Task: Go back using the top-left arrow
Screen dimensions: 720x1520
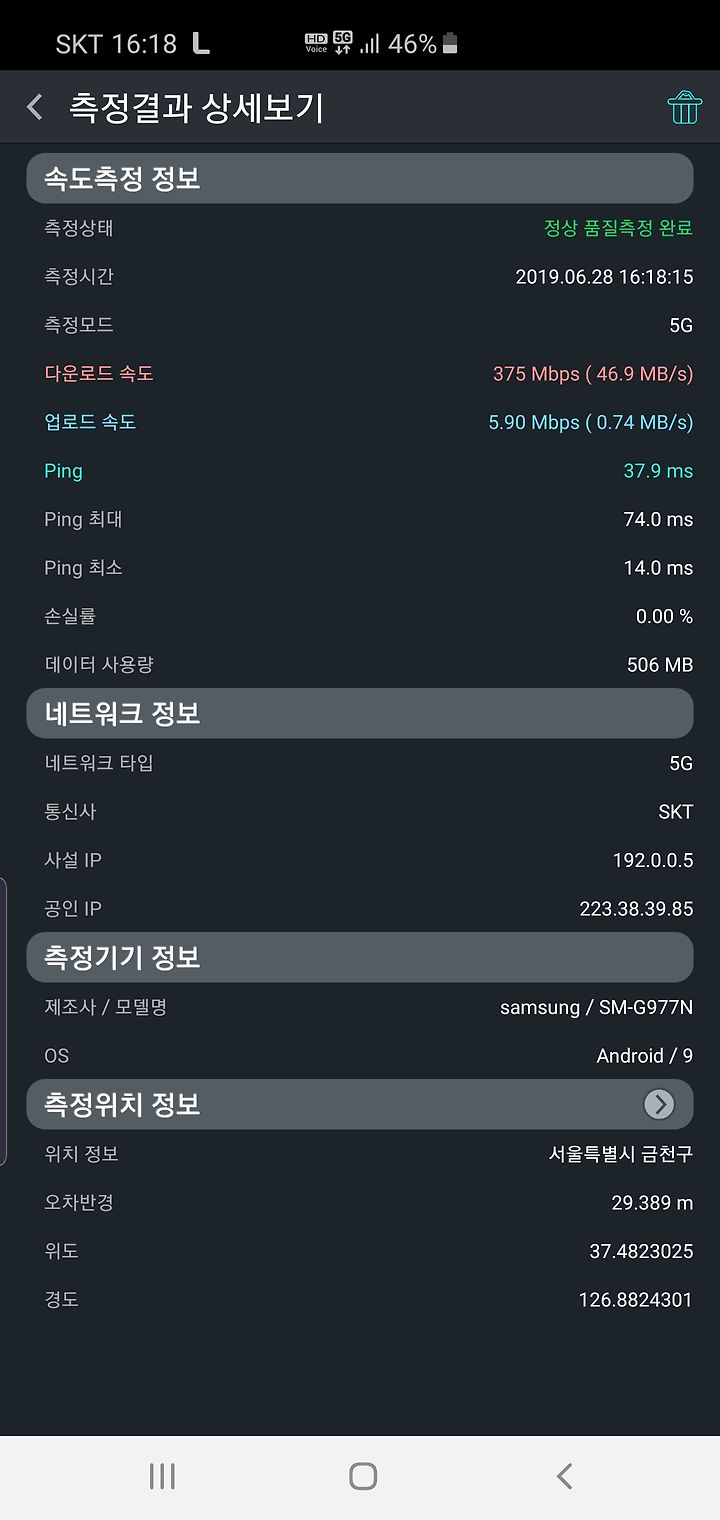Action: (35, 107)
